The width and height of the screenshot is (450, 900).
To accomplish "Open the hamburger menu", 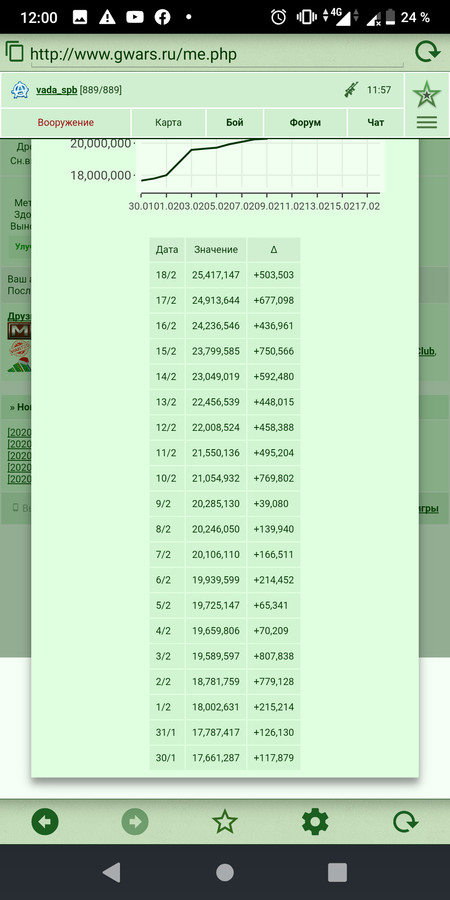I will (426, 122).
